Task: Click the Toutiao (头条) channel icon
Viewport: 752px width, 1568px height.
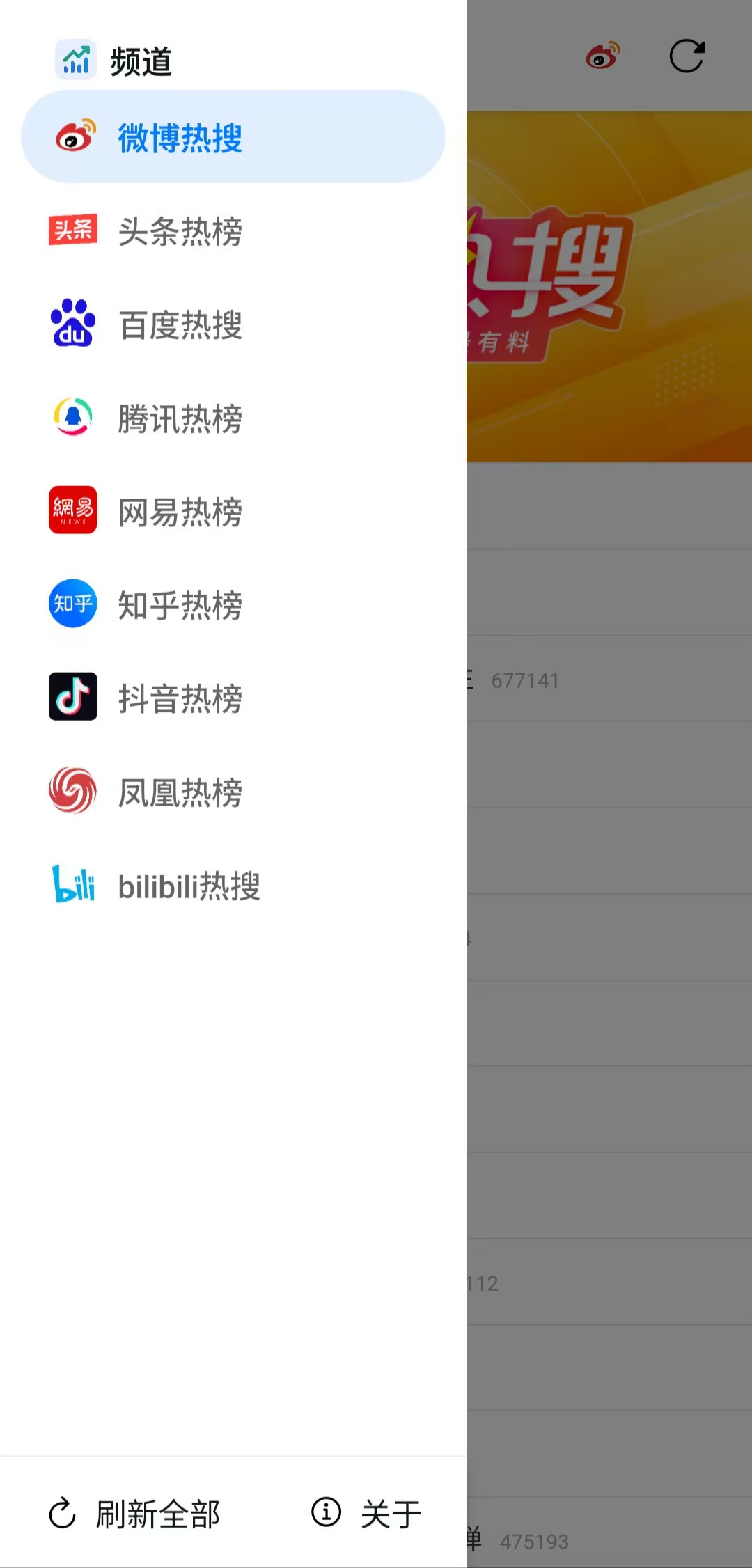Action: click(72, 230)
